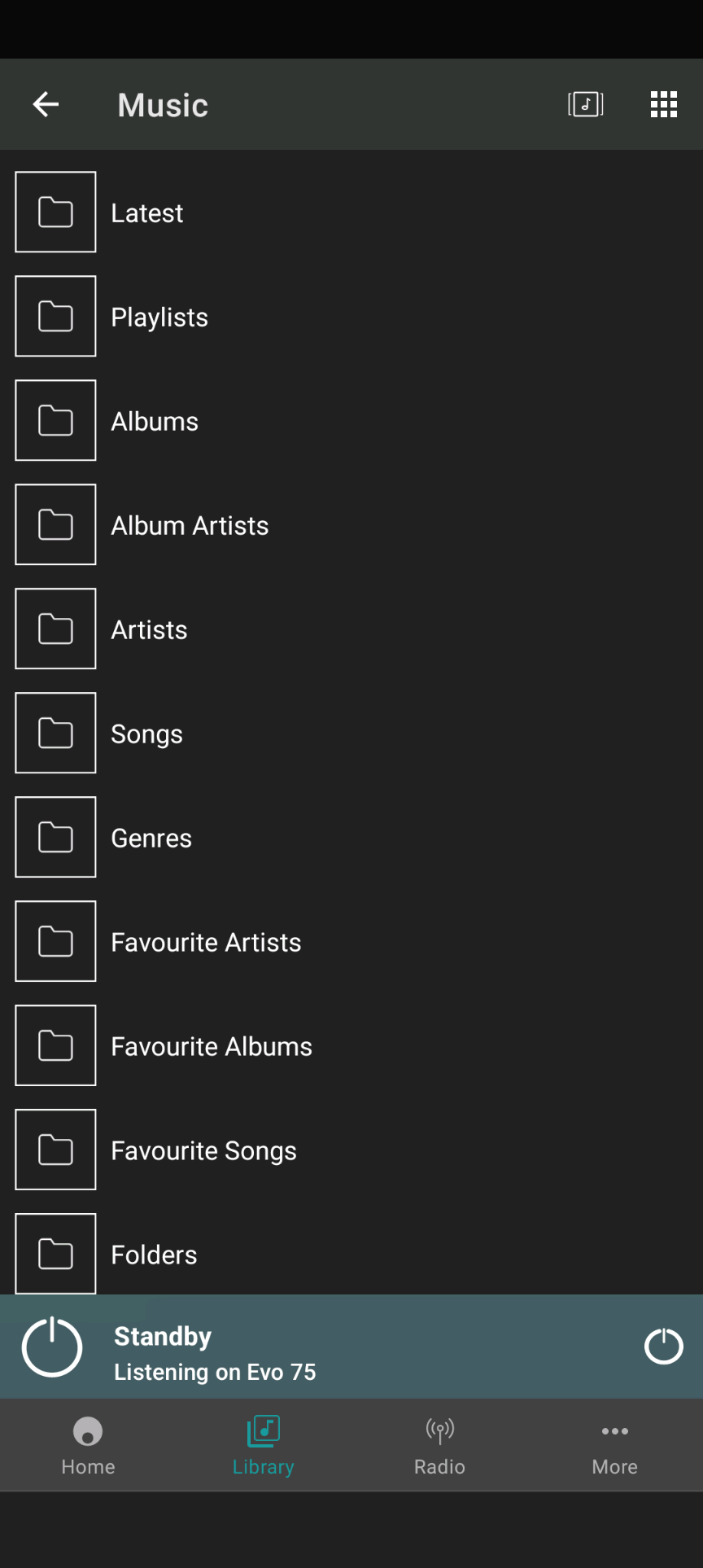Image resolution: width=703 pixels, height=1568 pixels.
Task: Open the music queue icon
Action: [x=585, y=104]
